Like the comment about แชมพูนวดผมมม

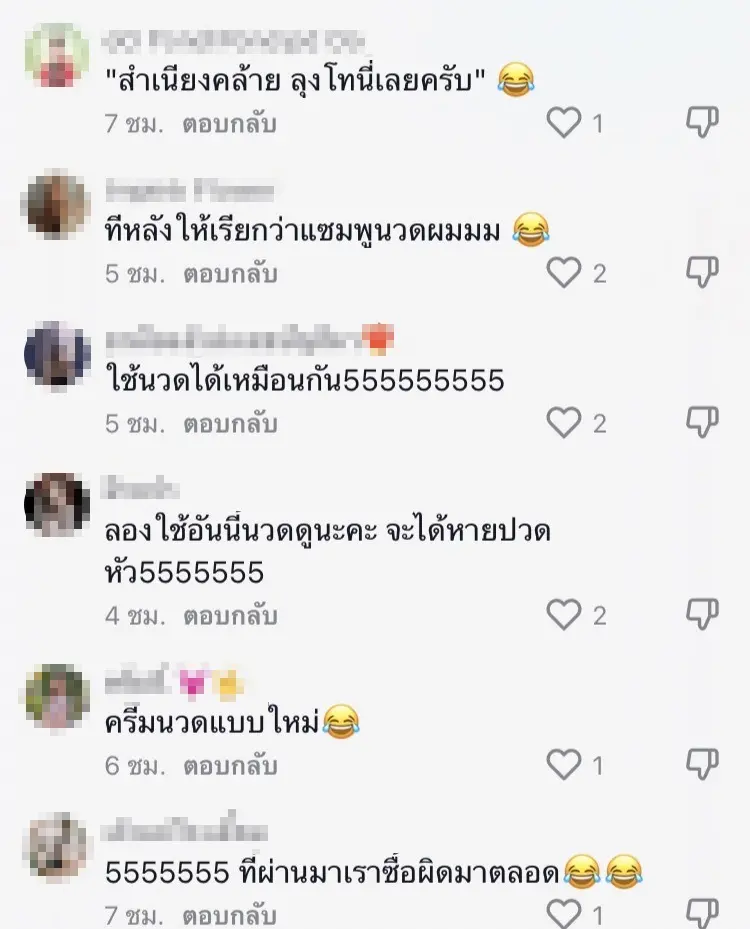[x=565, y=273]
